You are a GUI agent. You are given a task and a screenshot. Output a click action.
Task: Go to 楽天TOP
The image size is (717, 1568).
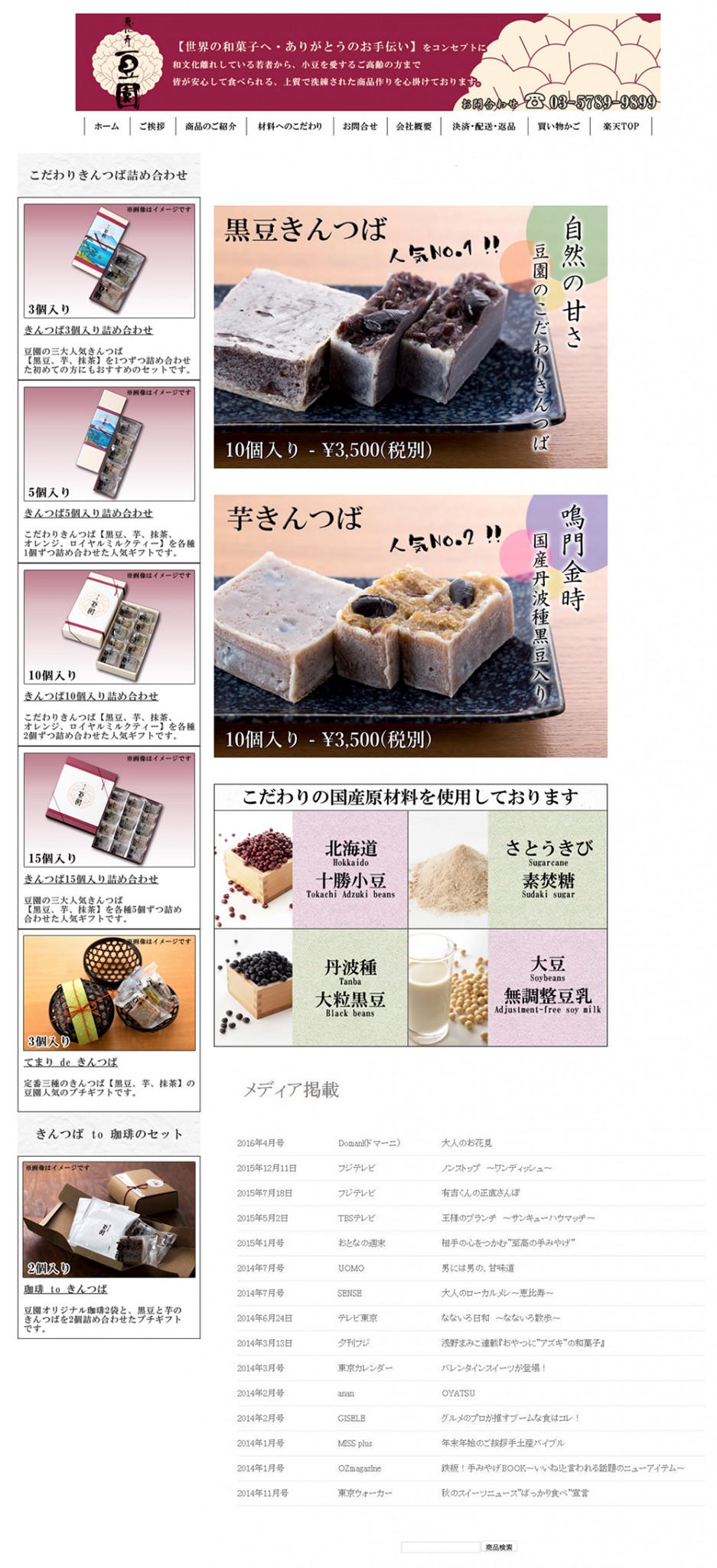pyautogui.click(x=621, y=126)
